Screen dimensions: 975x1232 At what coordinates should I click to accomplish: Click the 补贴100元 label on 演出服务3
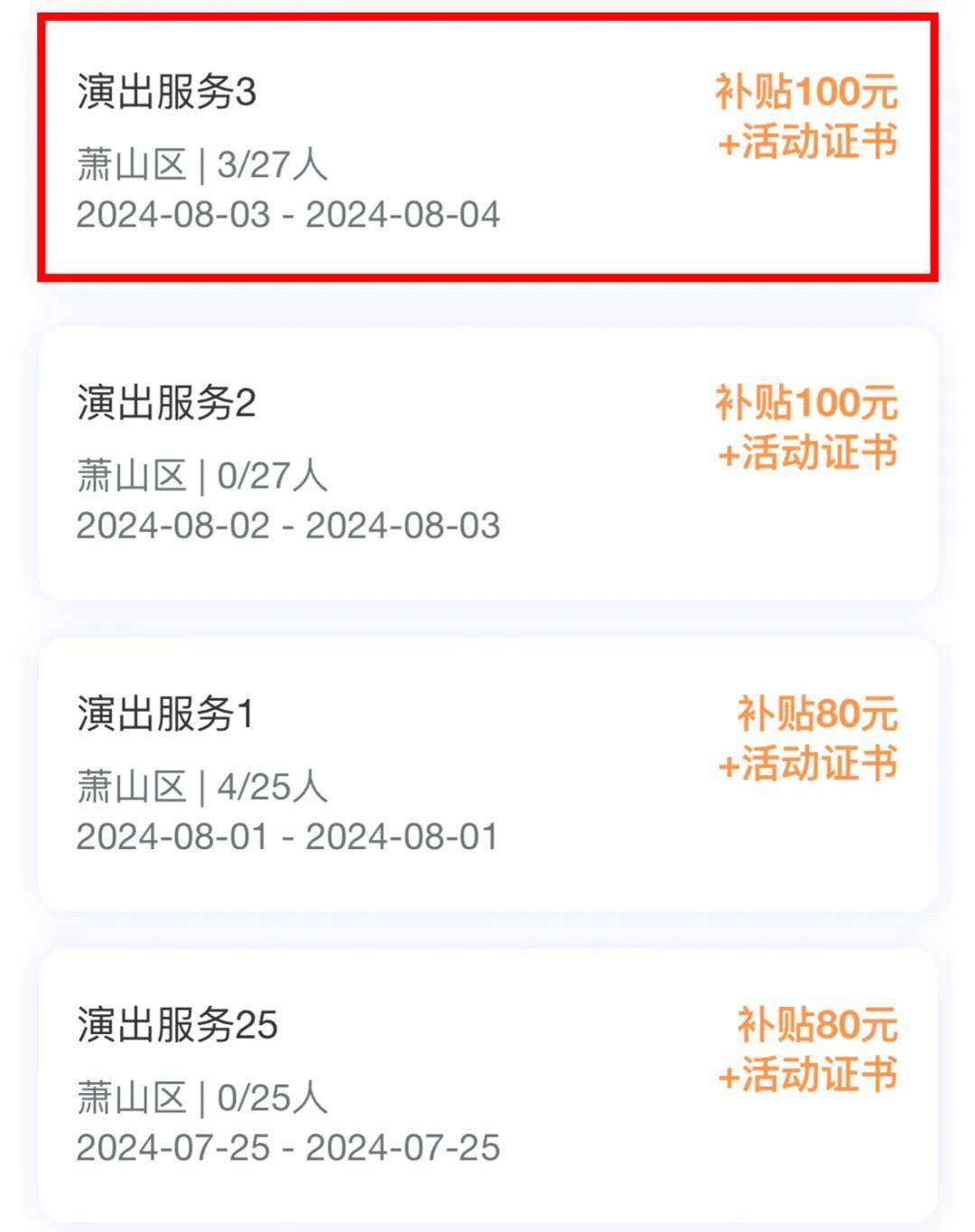[x=805, y=89]
